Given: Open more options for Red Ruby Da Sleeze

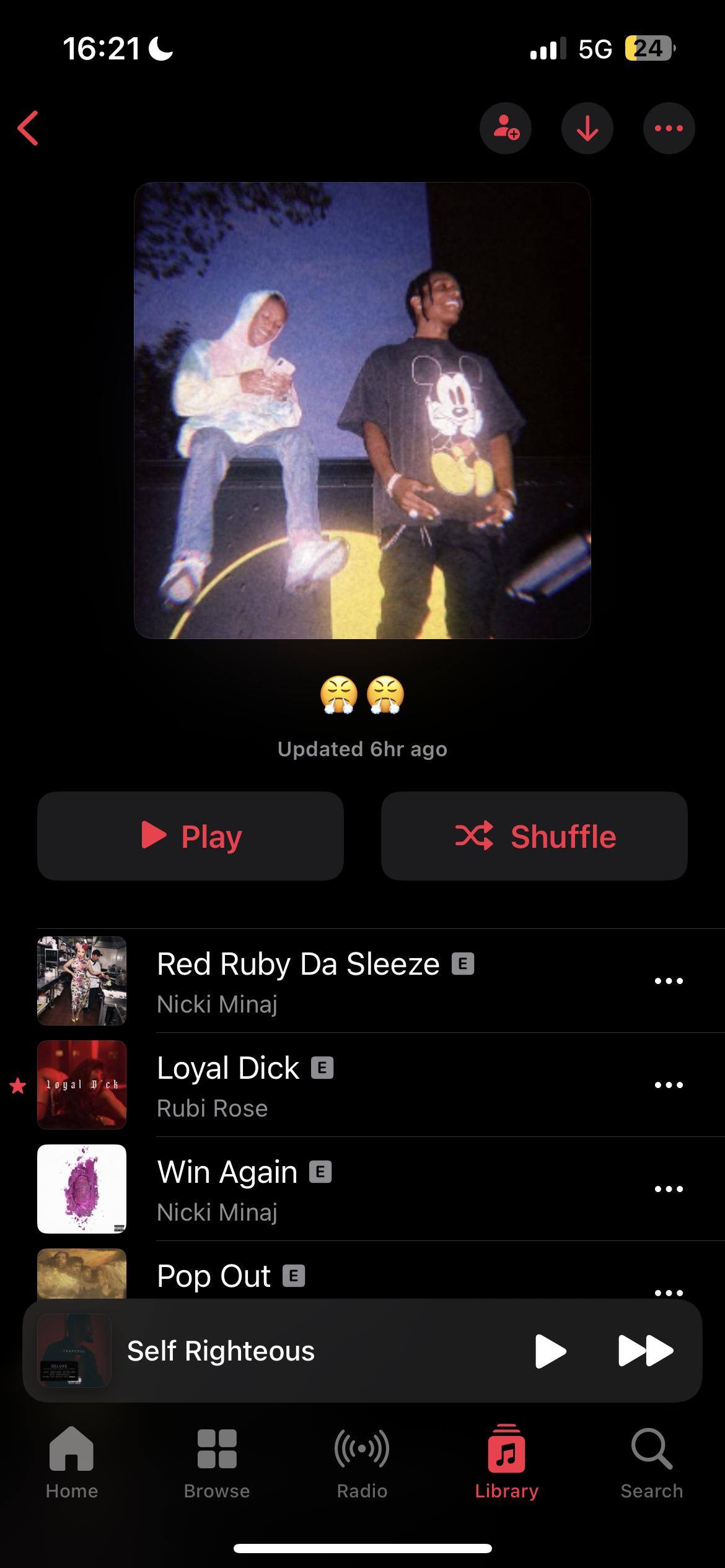Looking at the screenshot, I should click(669, 980).
